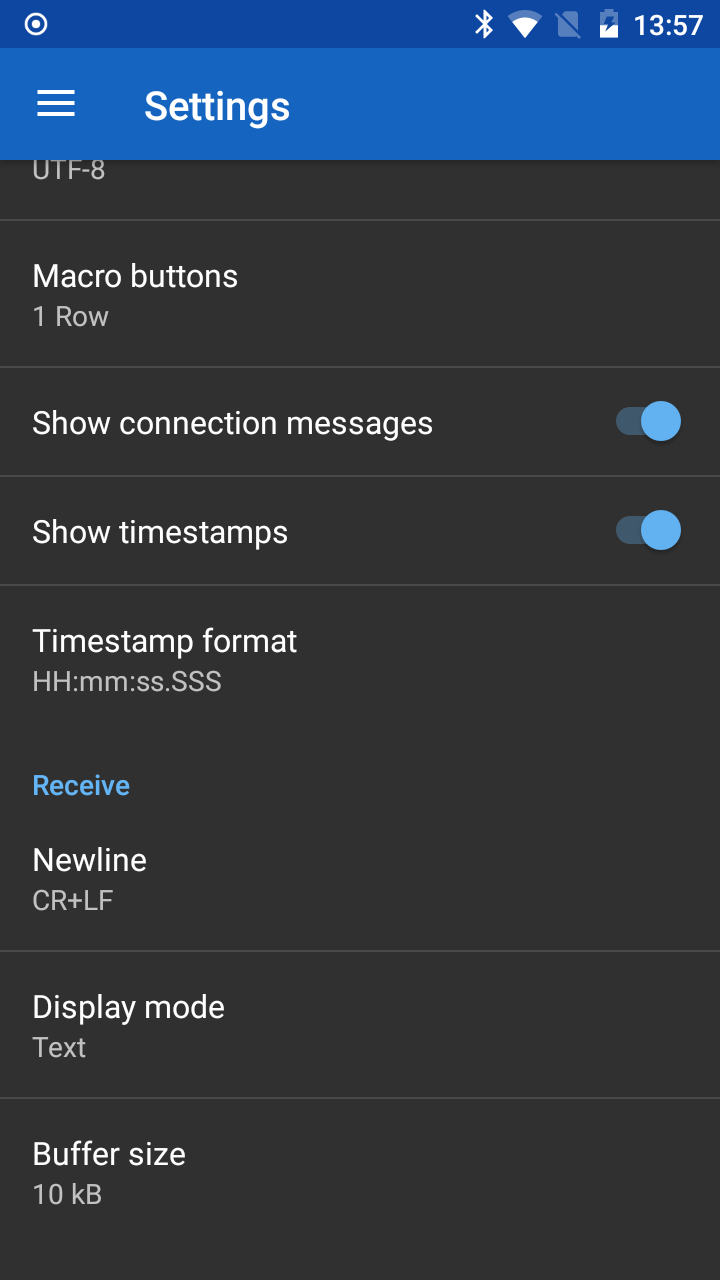Tap the hamburger icon beside Settings title

pyautogui.click(x=55, y=104)
